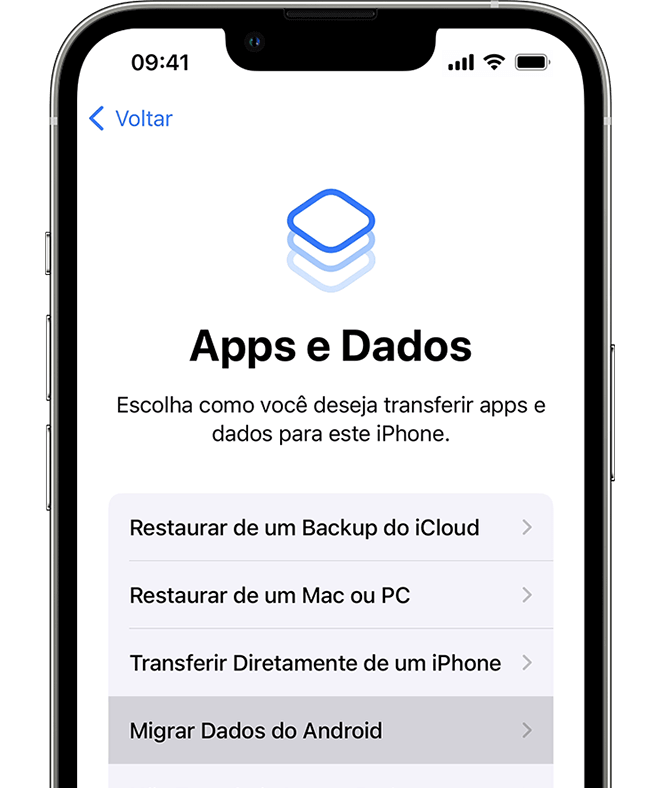Tap Migrar Dados do Android
The width and height of the screenshot is (660, 788).
point(330,731)
